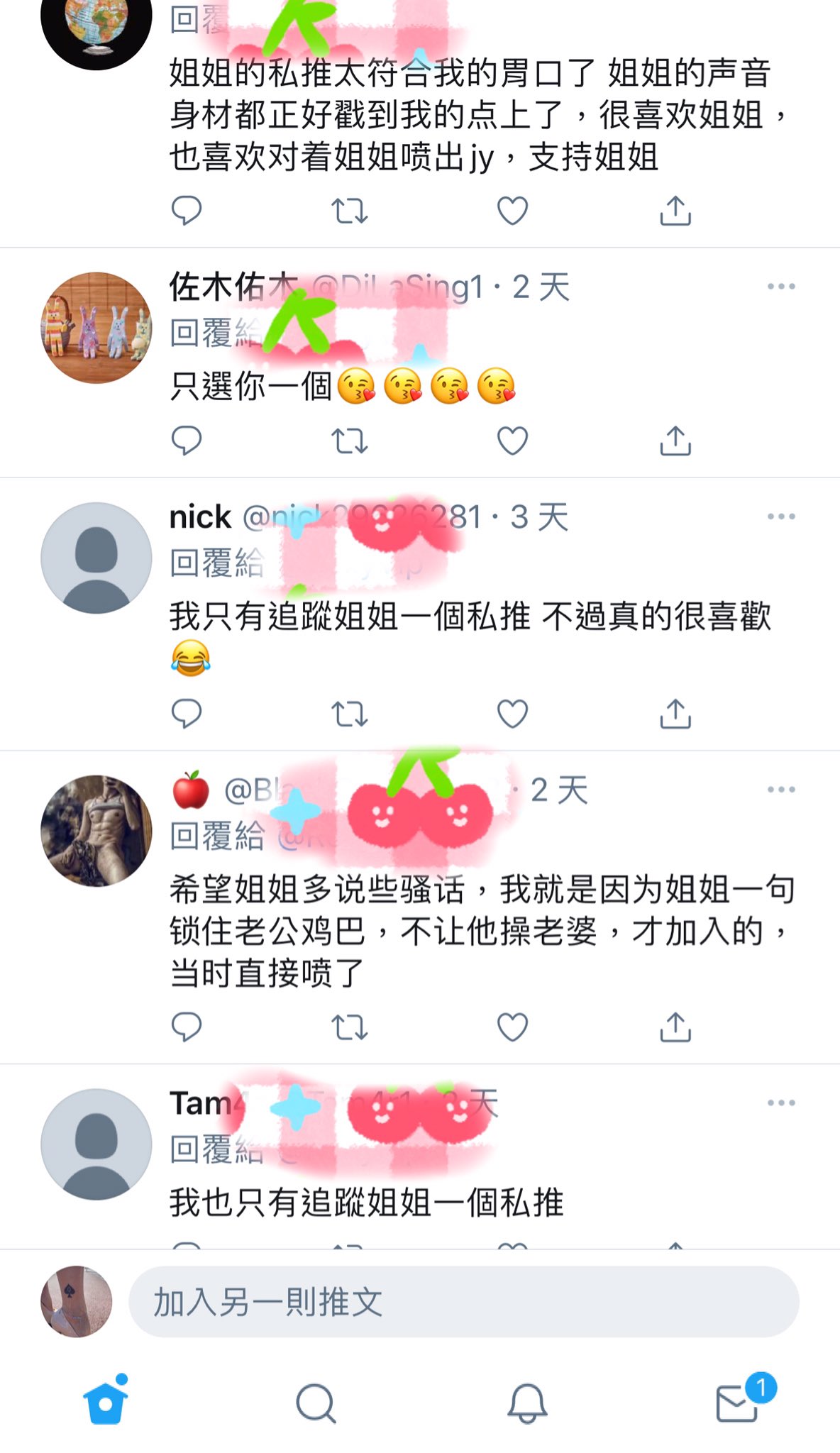
Task: Like the reply from 佐木佑木
Action: point(512,441)
